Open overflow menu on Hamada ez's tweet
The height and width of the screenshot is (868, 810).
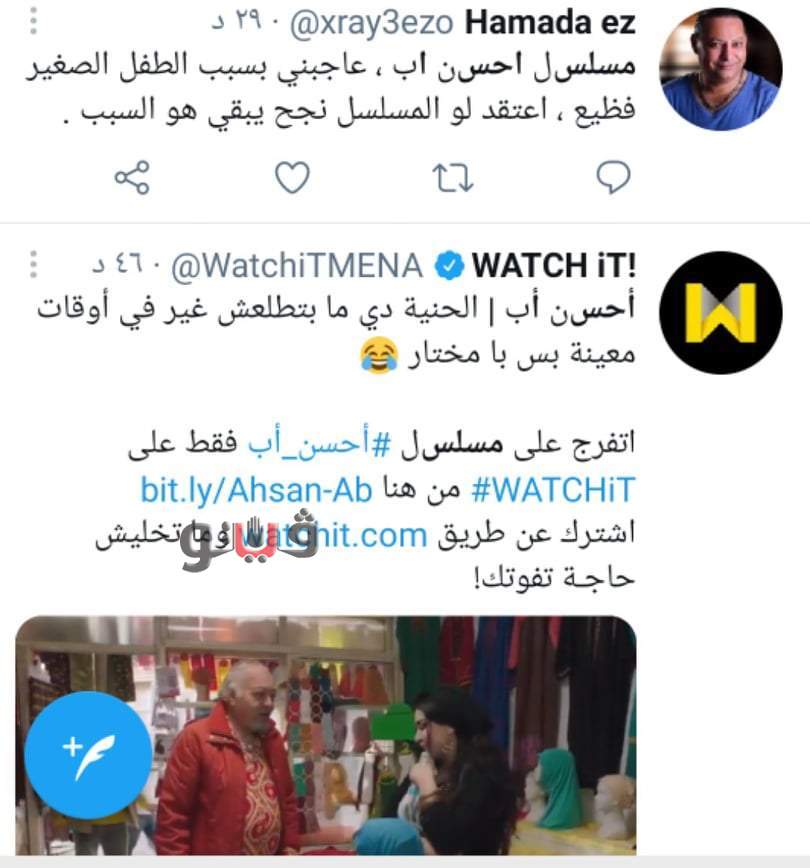click(33, 19)
